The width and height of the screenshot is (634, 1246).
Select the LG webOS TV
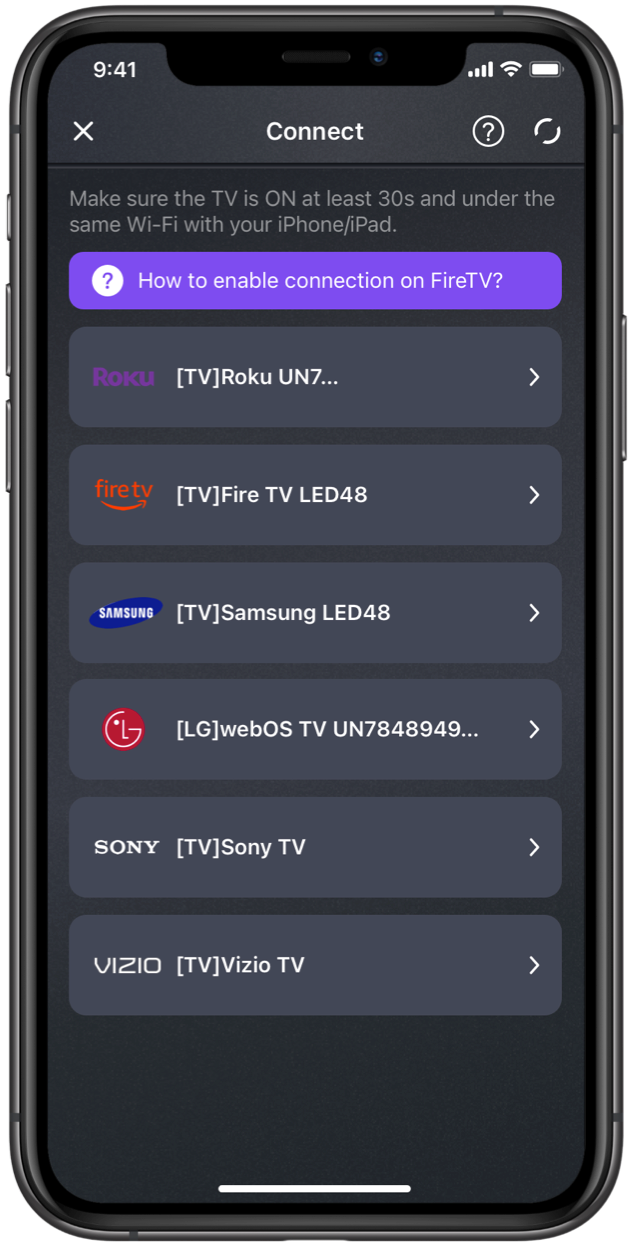(x=315, y=730)
